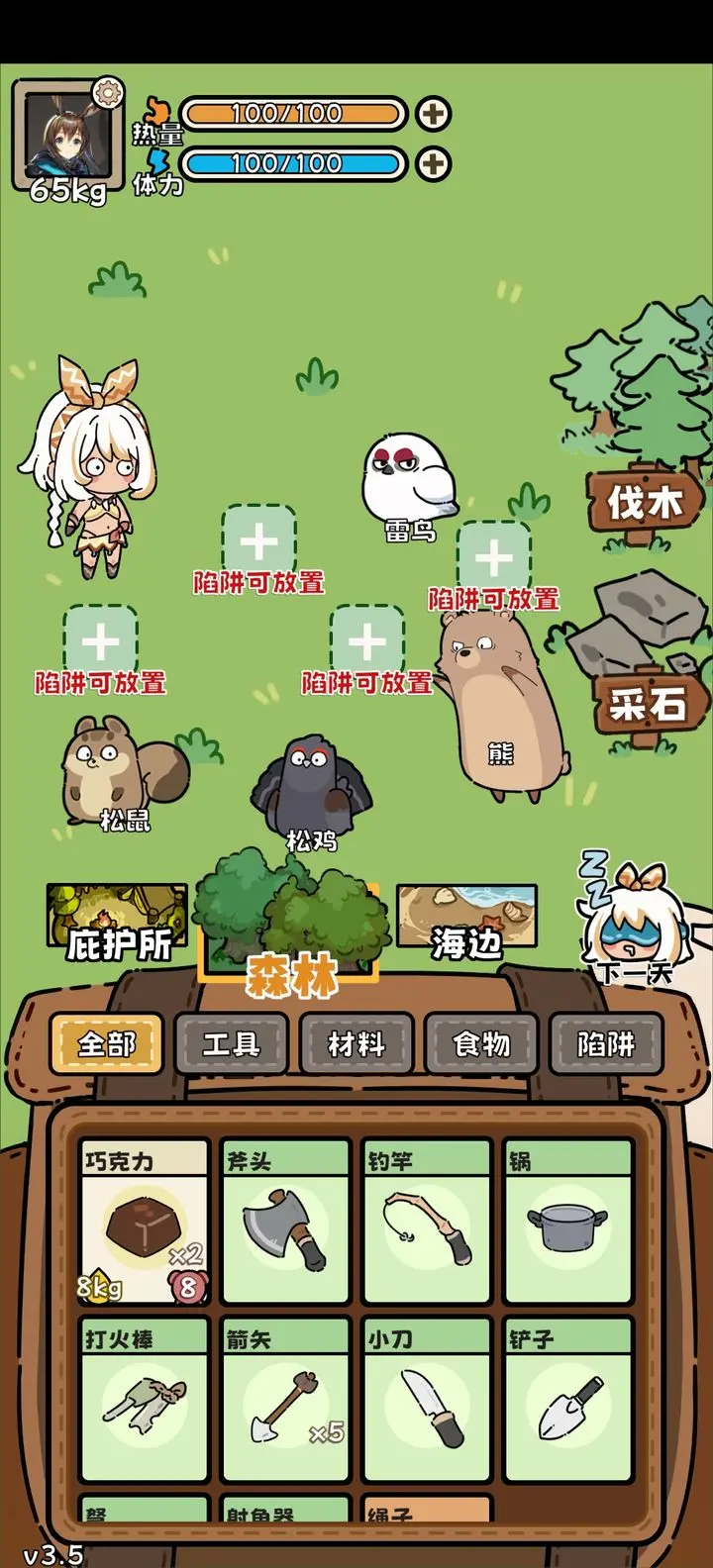
Task: Switch to the 海边 seaside location
Action: (x=466, y=923)
